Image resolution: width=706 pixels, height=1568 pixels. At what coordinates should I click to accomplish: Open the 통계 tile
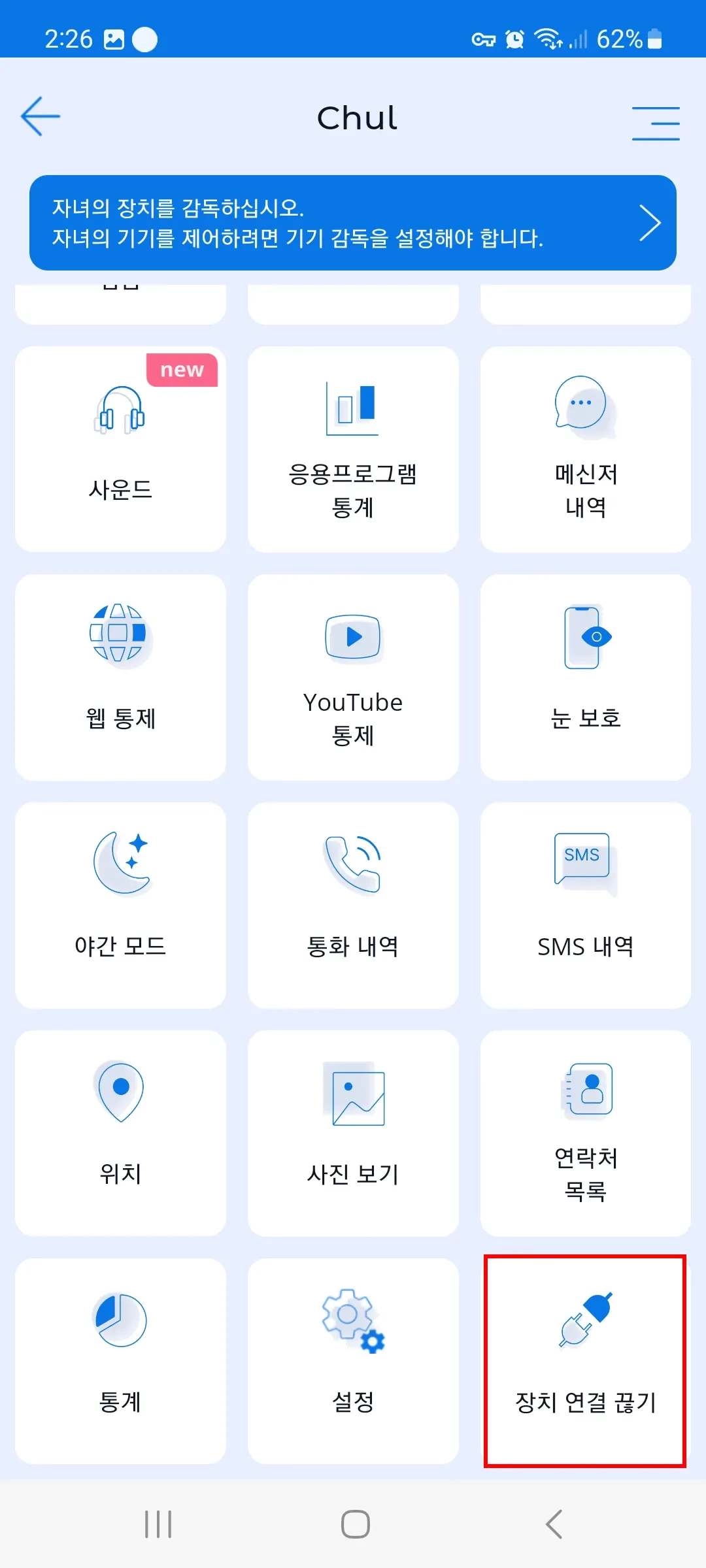pos(120,1362)
